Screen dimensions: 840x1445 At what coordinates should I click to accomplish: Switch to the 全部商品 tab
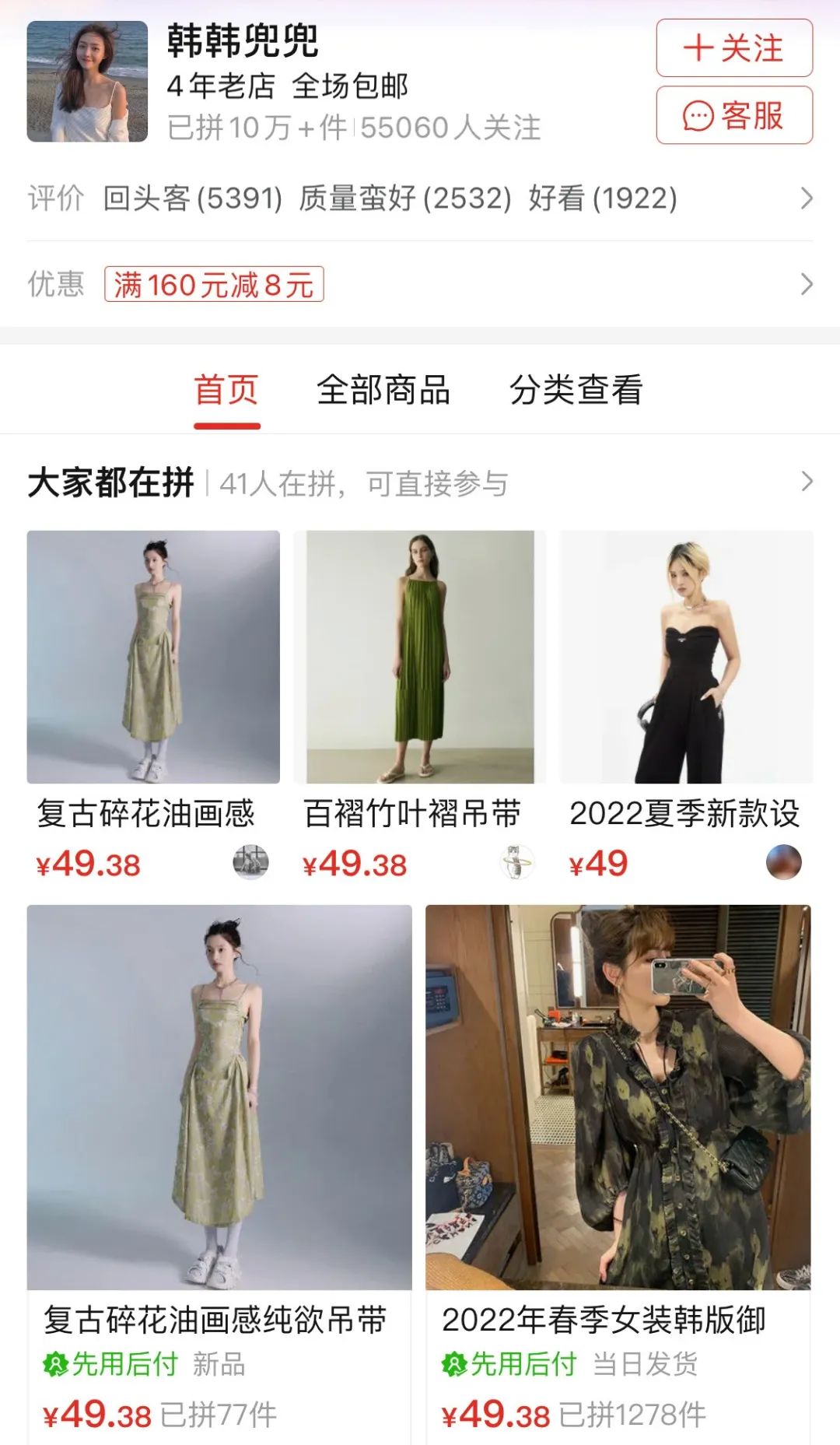coord(384,393)
